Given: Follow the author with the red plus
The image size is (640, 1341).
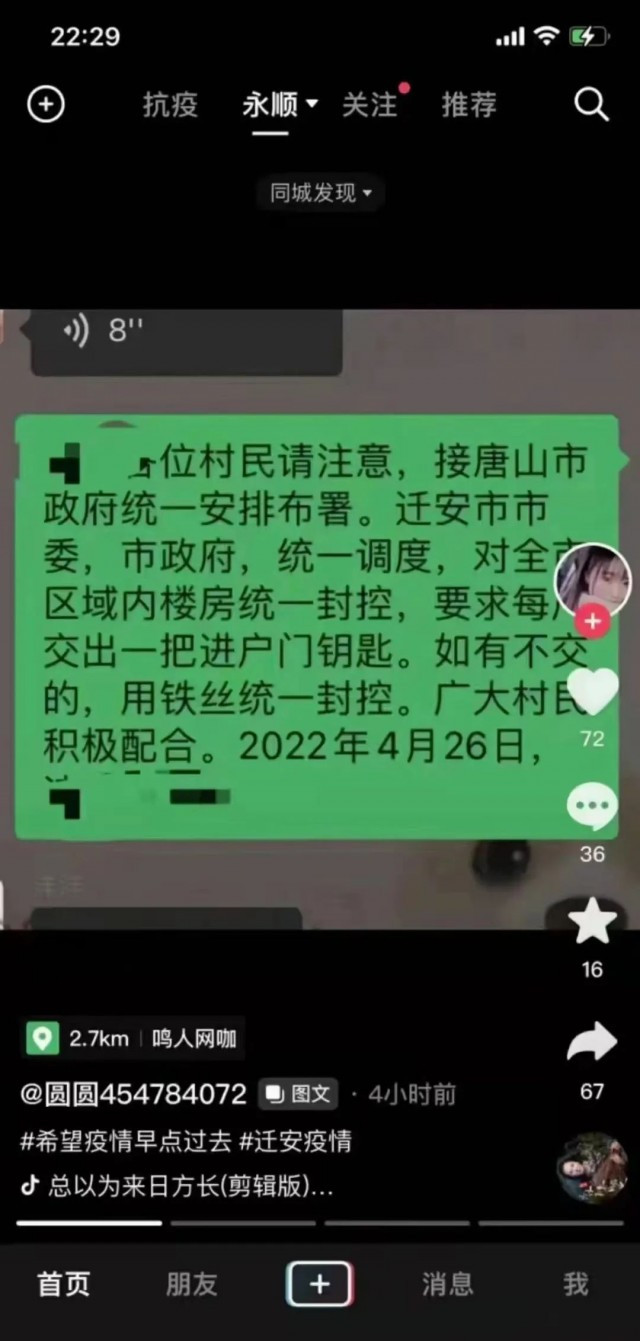Looking at the screenshot, I should (593, 621).
